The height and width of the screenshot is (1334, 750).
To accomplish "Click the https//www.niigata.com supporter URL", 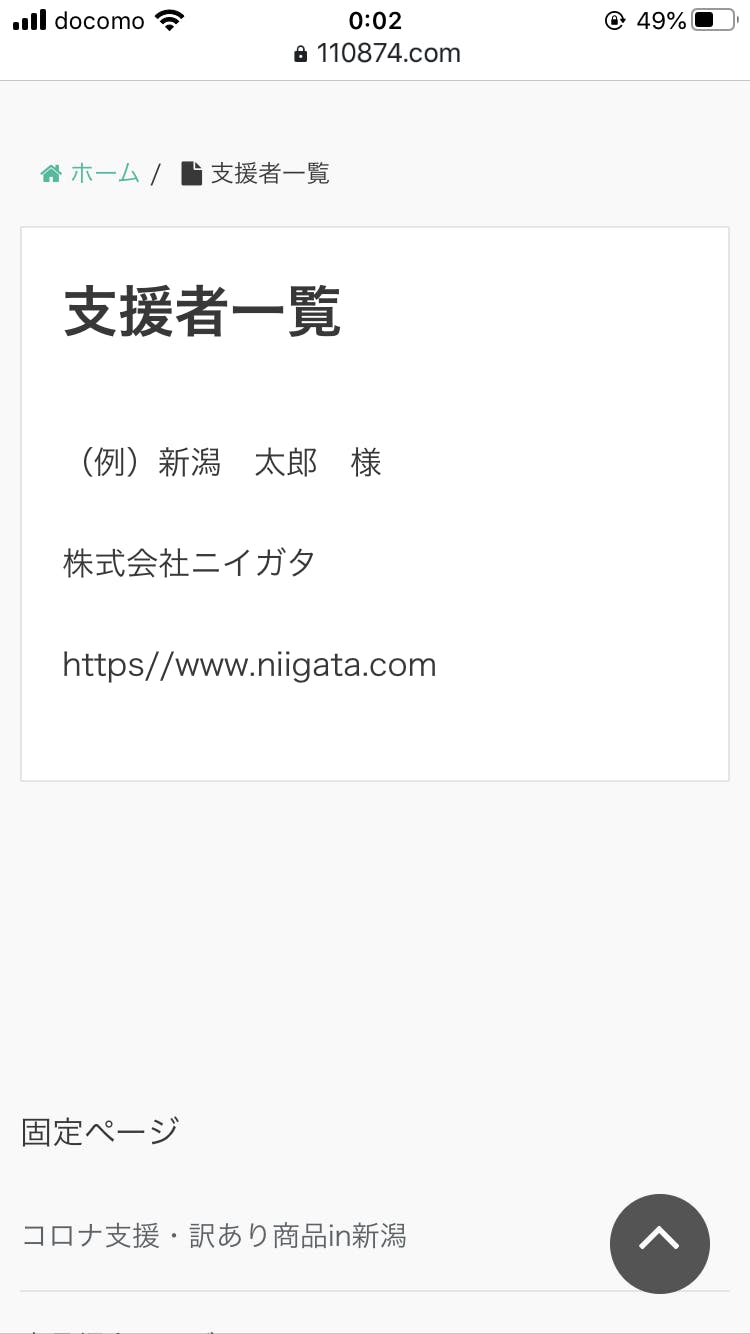I will point(249,664).
